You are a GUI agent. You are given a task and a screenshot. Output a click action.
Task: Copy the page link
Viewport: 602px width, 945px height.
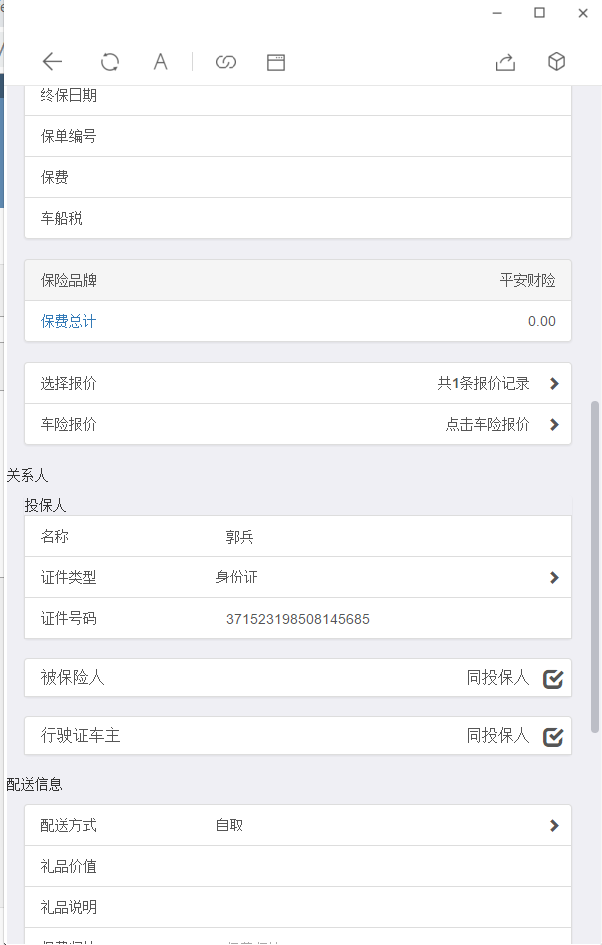click(226, 62)
